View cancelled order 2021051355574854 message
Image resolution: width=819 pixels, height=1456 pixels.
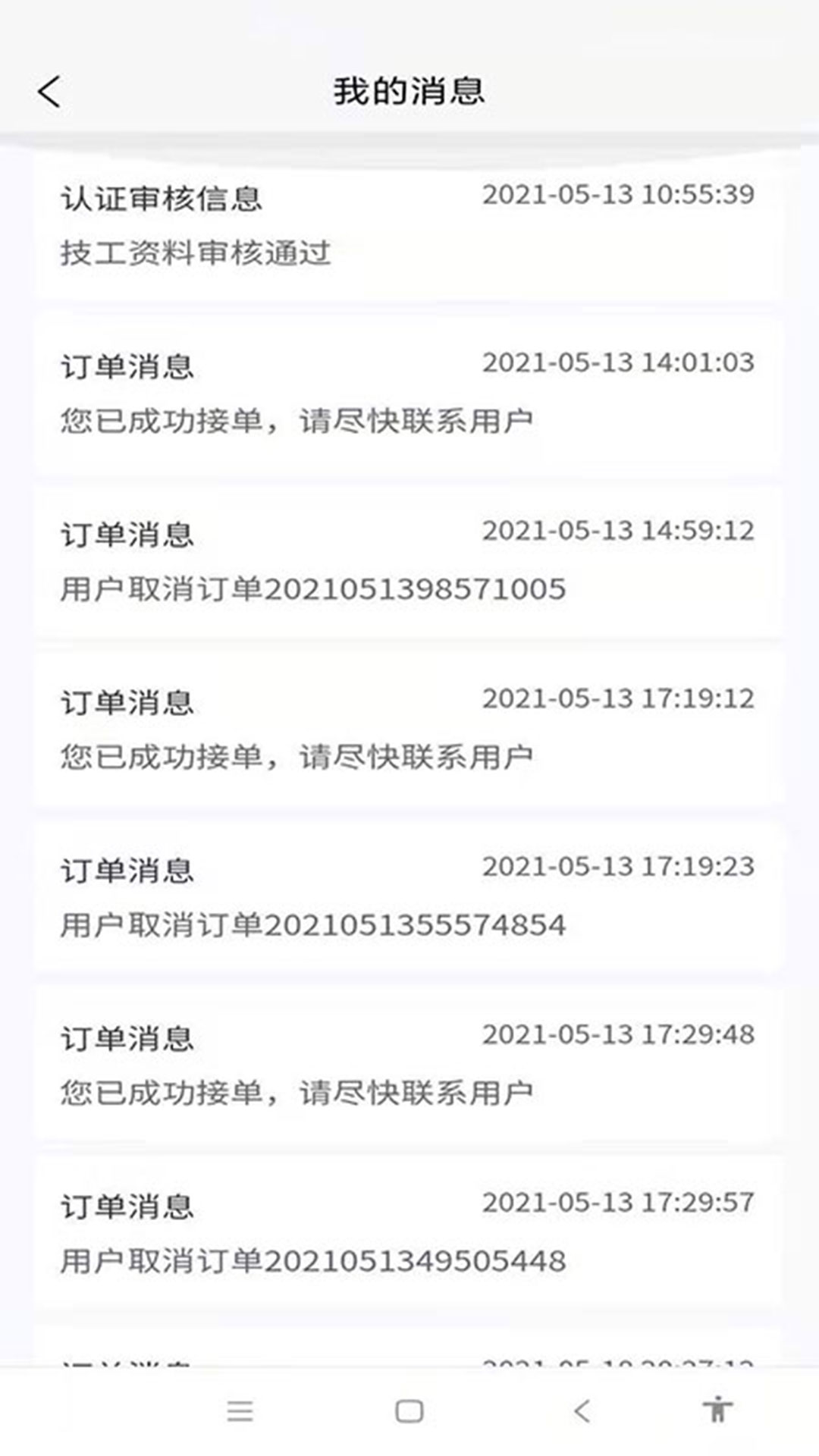(x=408, y=898)
